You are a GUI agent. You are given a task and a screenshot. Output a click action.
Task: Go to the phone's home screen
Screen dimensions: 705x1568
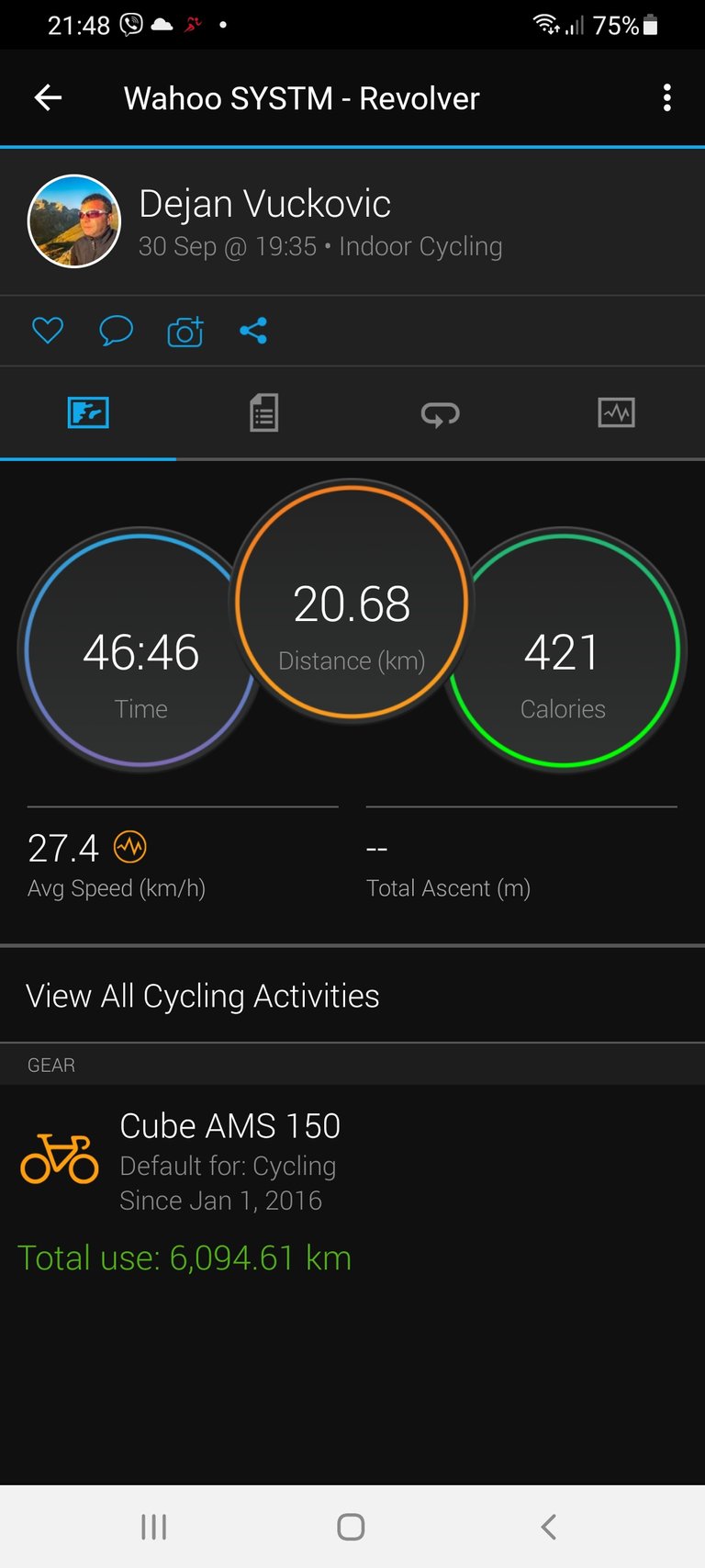[352, 1527]
